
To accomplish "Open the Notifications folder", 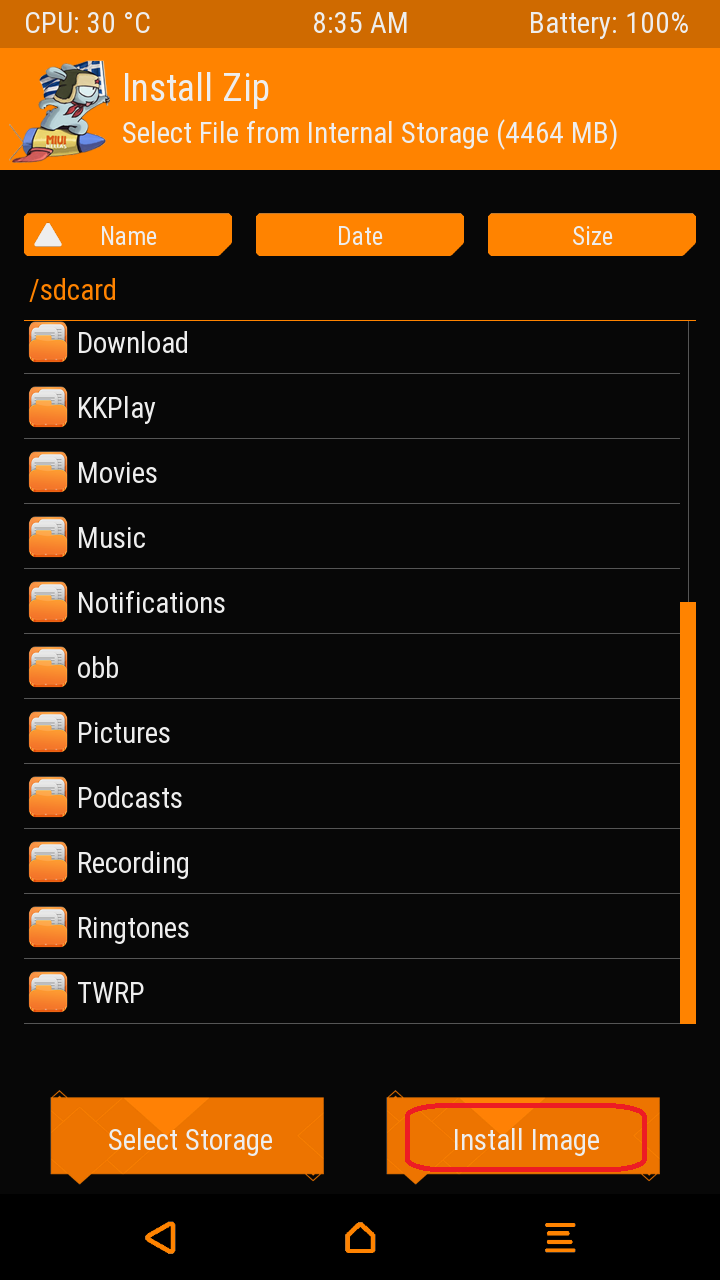I will (151, 603).
